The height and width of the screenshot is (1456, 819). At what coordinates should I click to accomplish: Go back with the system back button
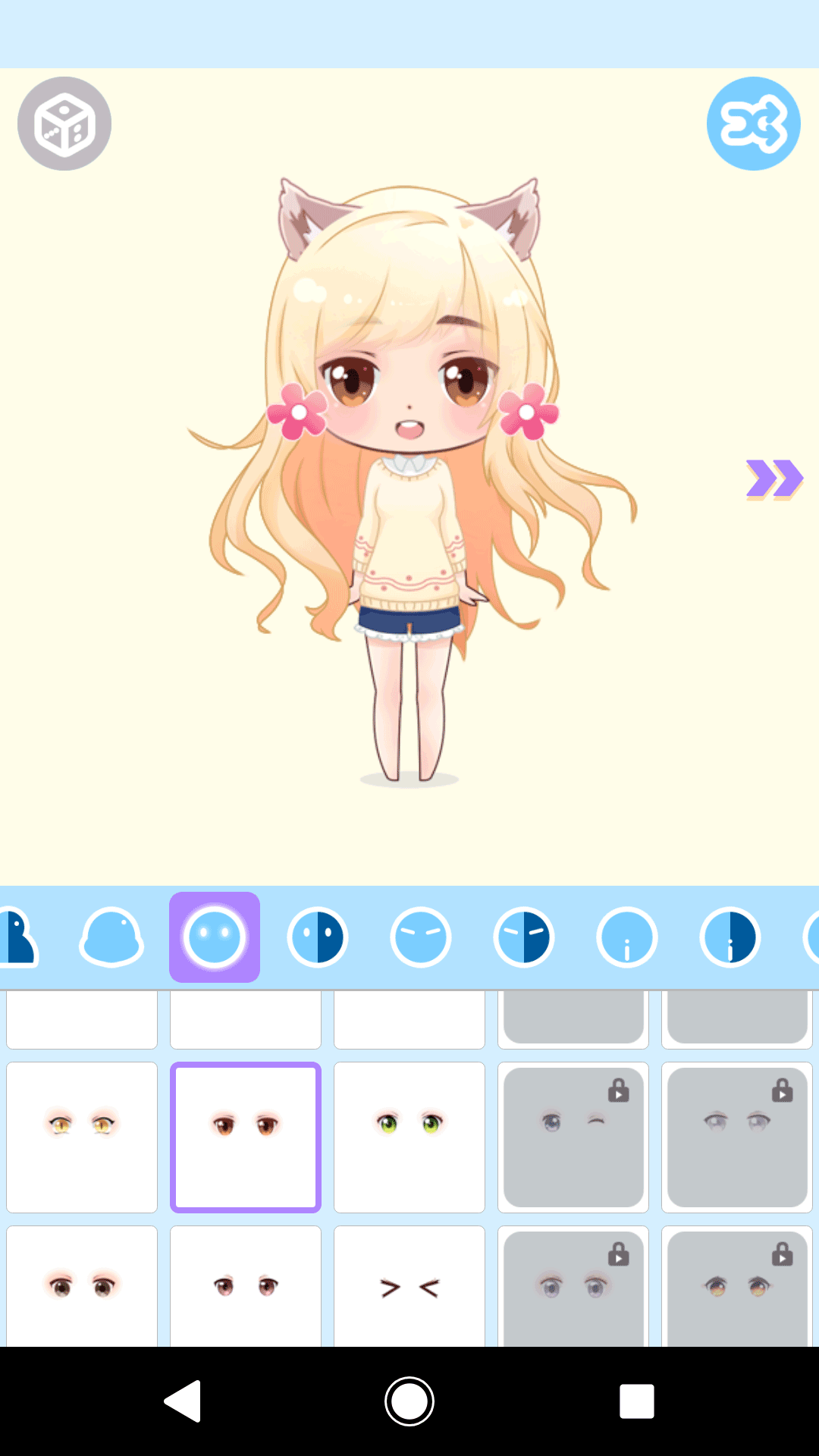point(183,1401)
